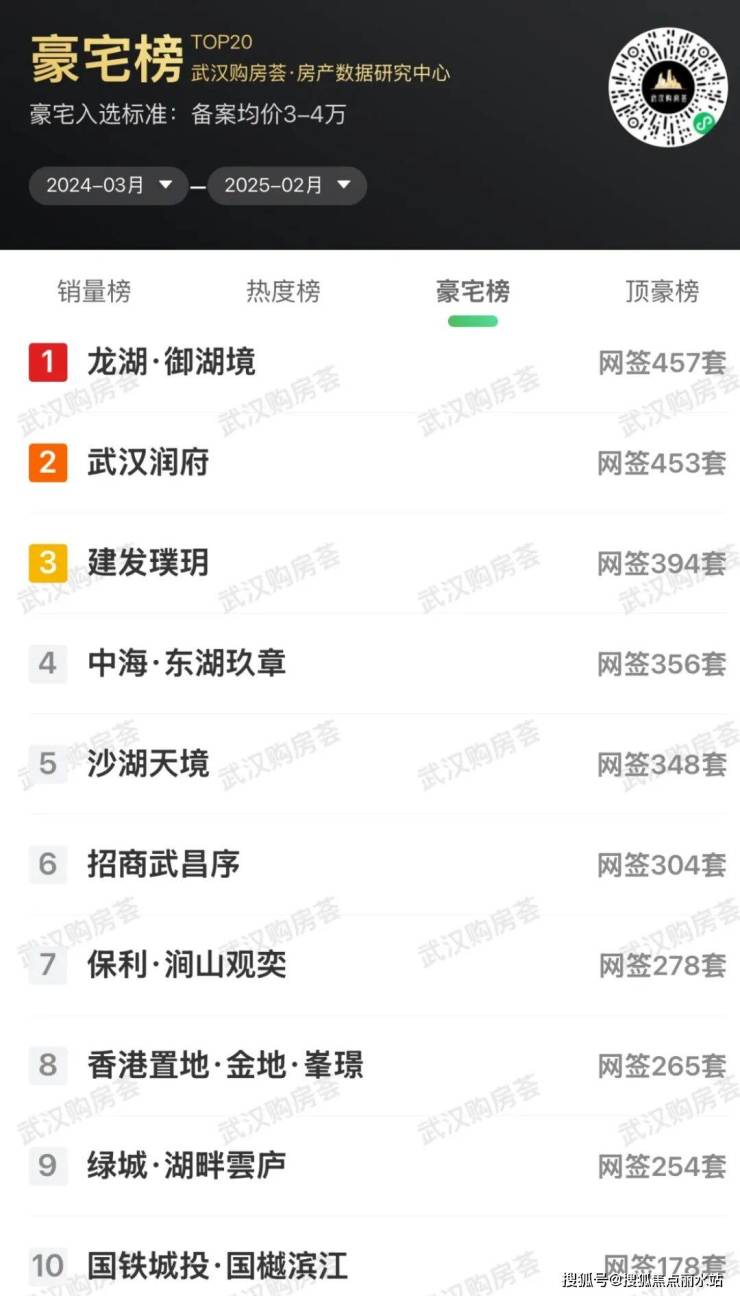The width and height of the screenshot is (740, 1296).
Task: Open the 国铁城投·国樾滨江 listing
Action: 217,1266
